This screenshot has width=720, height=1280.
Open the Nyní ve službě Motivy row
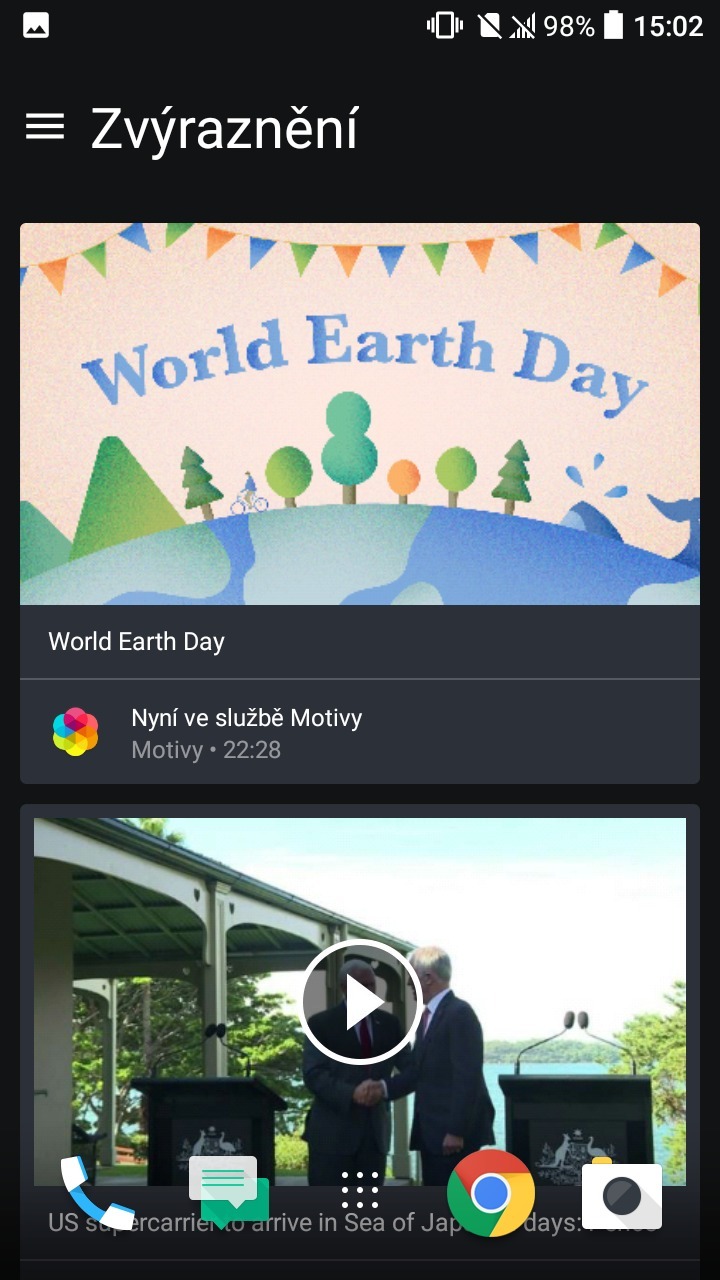(360, 732)
